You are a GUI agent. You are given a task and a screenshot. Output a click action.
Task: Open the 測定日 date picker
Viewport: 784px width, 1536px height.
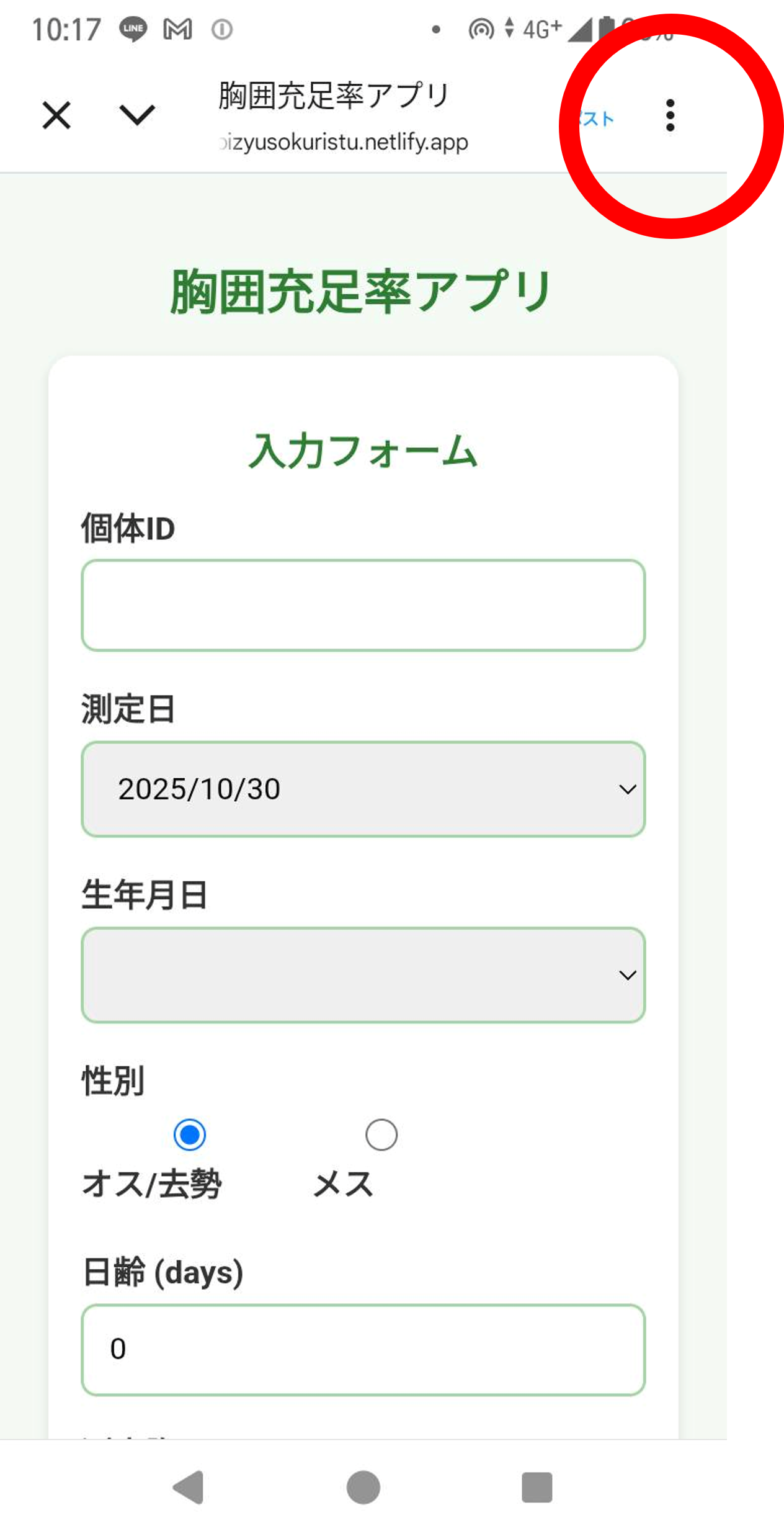click(363, 789)
